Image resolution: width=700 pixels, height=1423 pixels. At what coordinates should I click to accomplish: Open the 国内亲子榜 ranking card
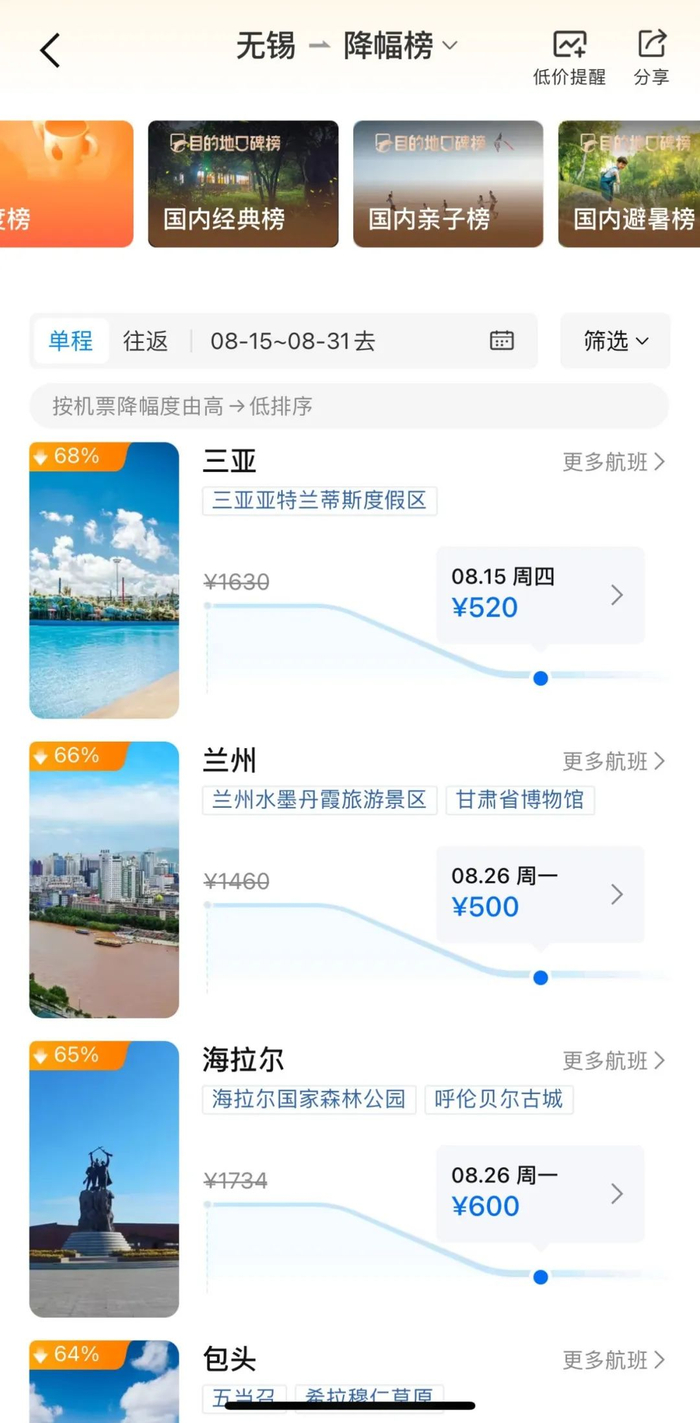448,184
